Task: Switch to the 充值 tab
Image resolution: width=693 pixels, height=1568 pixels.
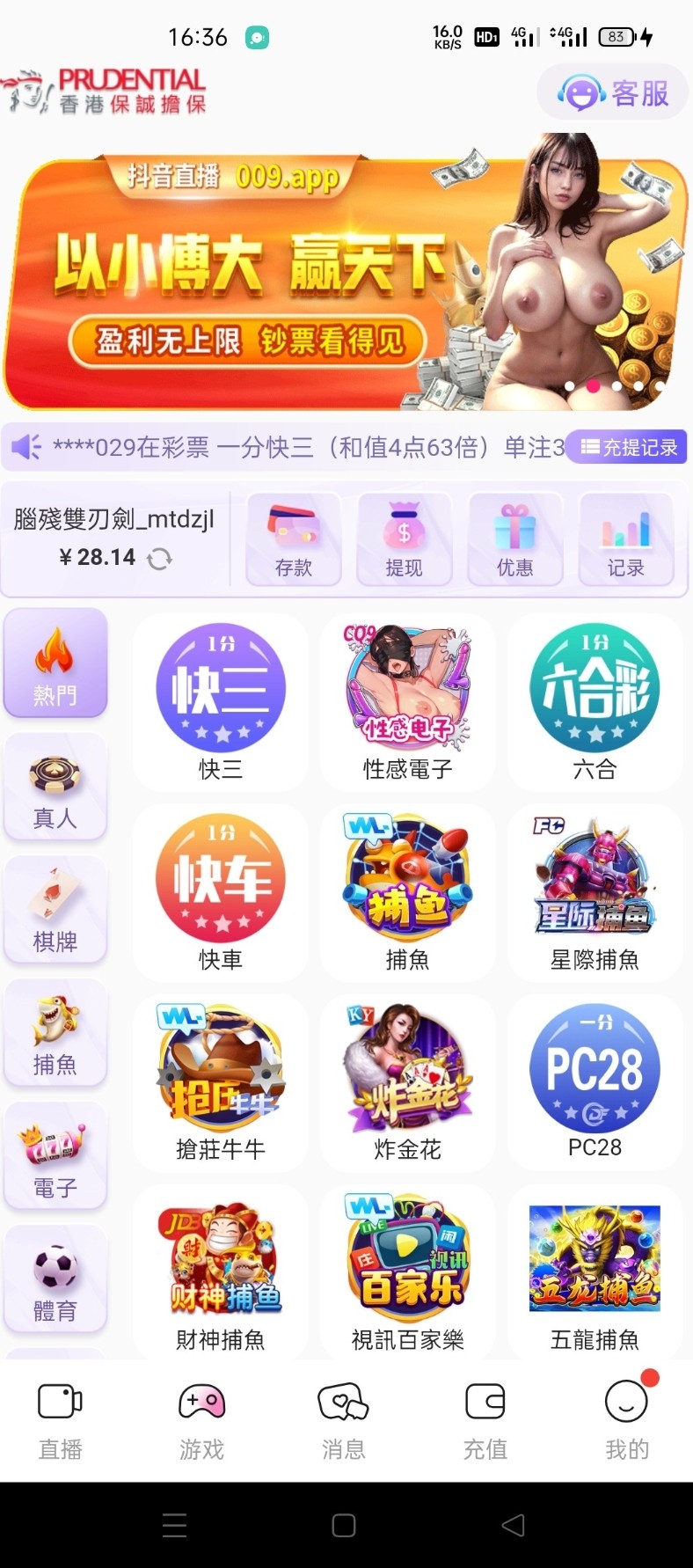Action: pos(485,1420)
